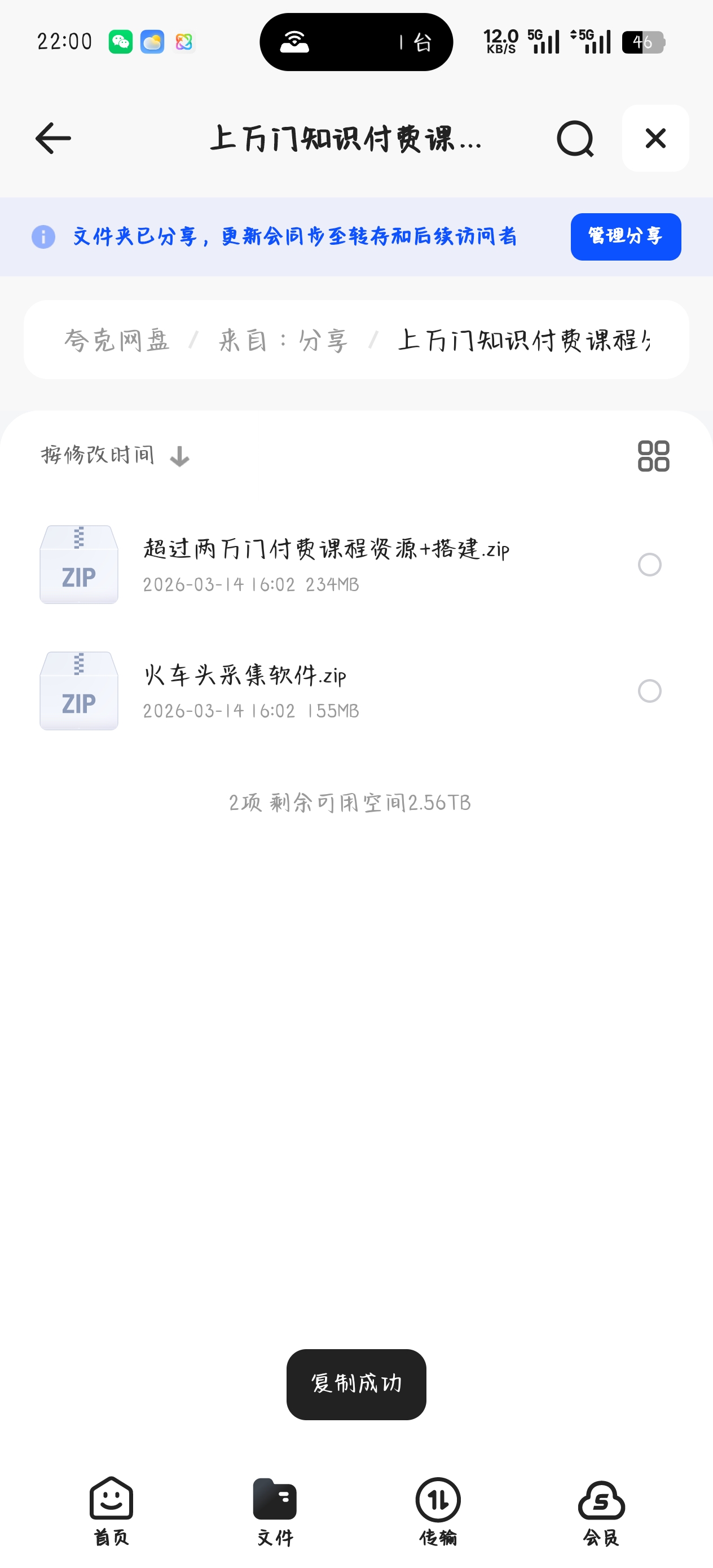Select the 火车头采集软件.zip circle

(649, 691)
